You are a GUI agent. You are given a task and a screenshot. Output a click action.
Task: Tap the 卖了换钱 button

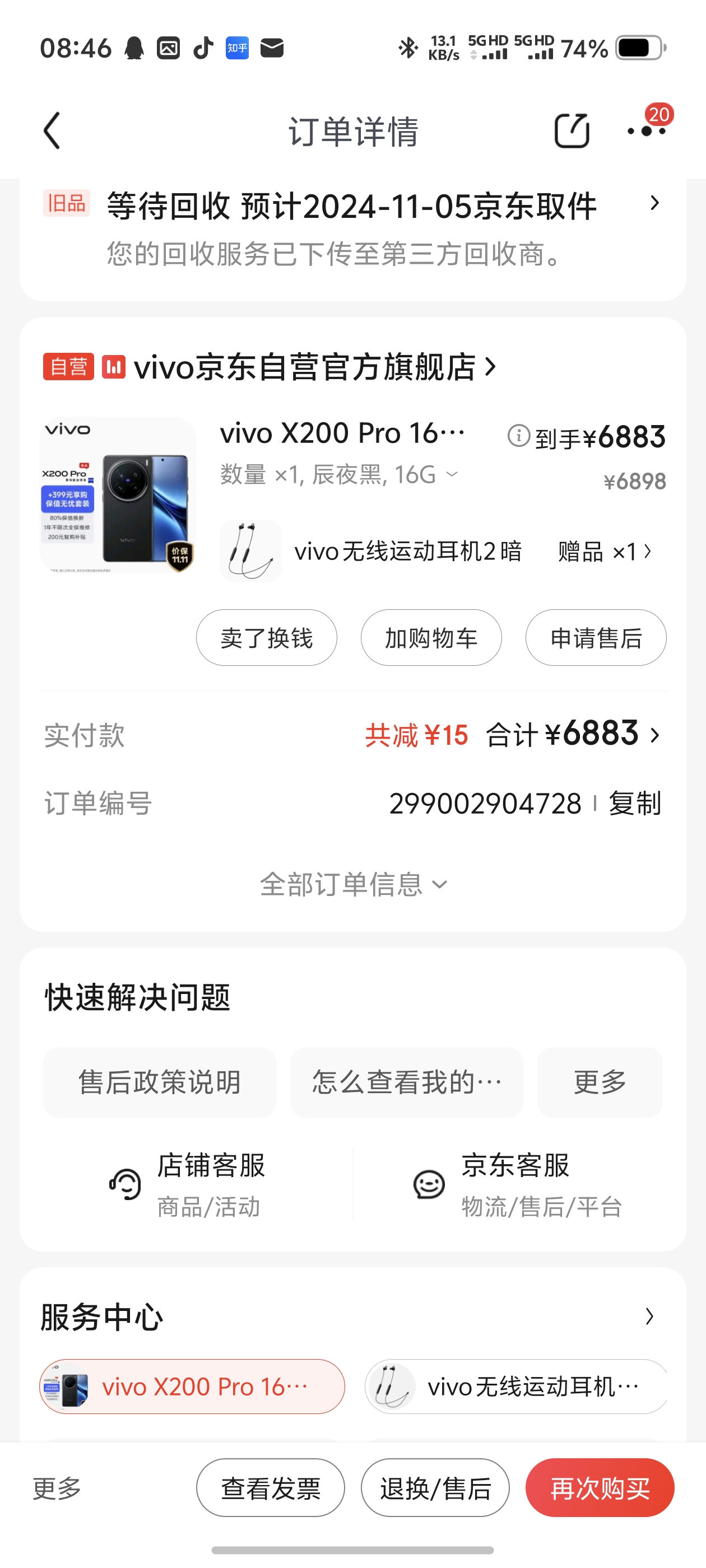(x=266, y=638)
